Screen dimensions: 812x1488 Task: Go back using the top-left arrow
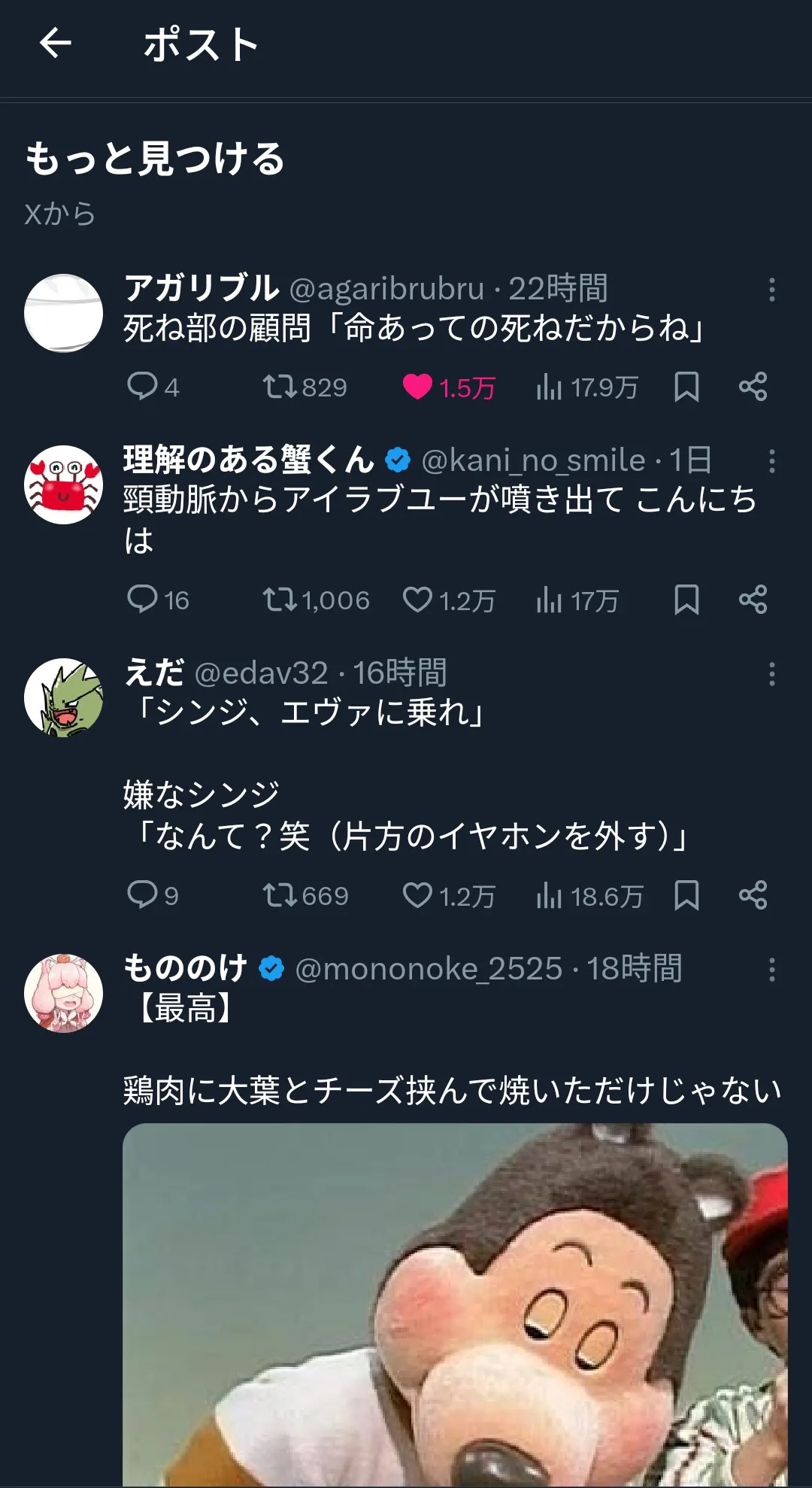[55, 43]
